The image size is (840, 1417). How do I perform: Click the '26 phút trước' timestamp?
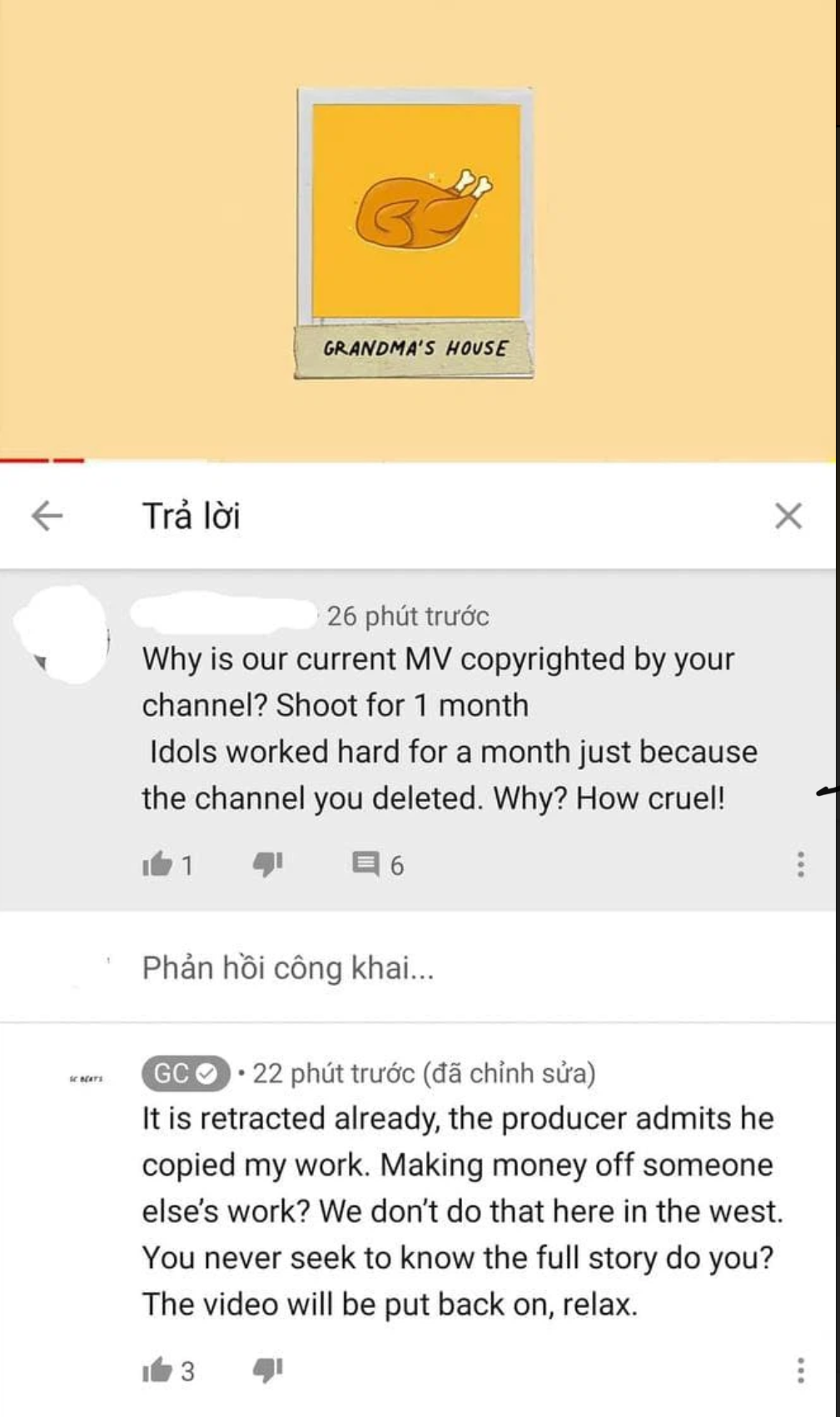point(409,618)
